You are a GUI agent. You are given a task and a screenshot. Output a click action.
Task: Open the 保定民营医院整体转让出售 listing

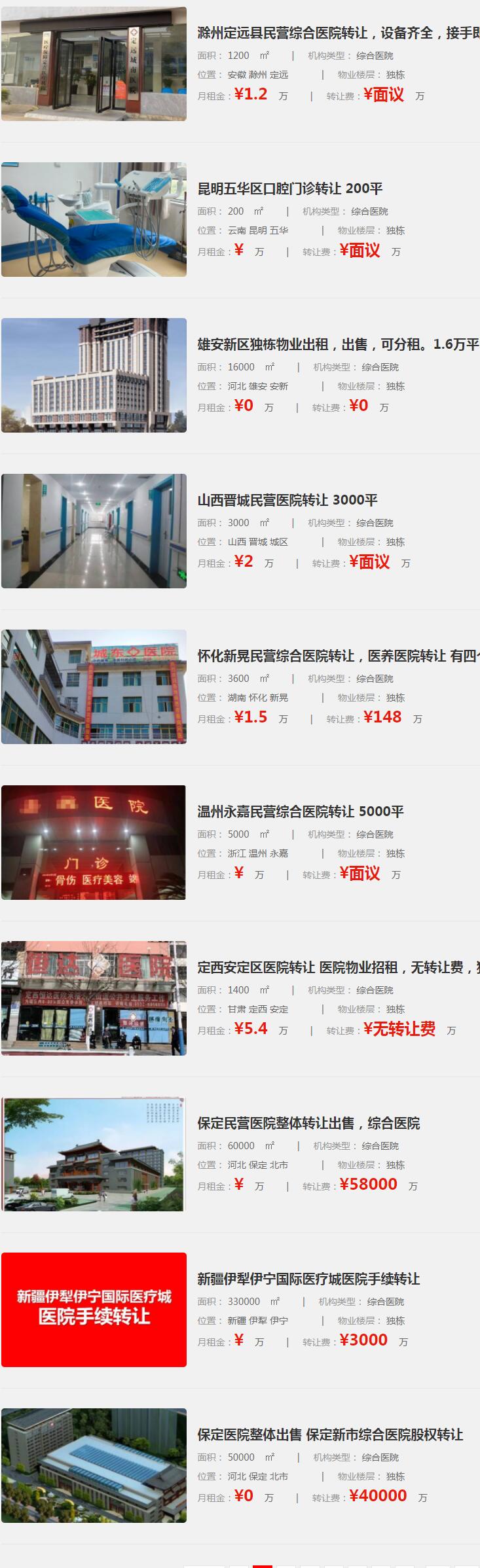coord(308,1124)
